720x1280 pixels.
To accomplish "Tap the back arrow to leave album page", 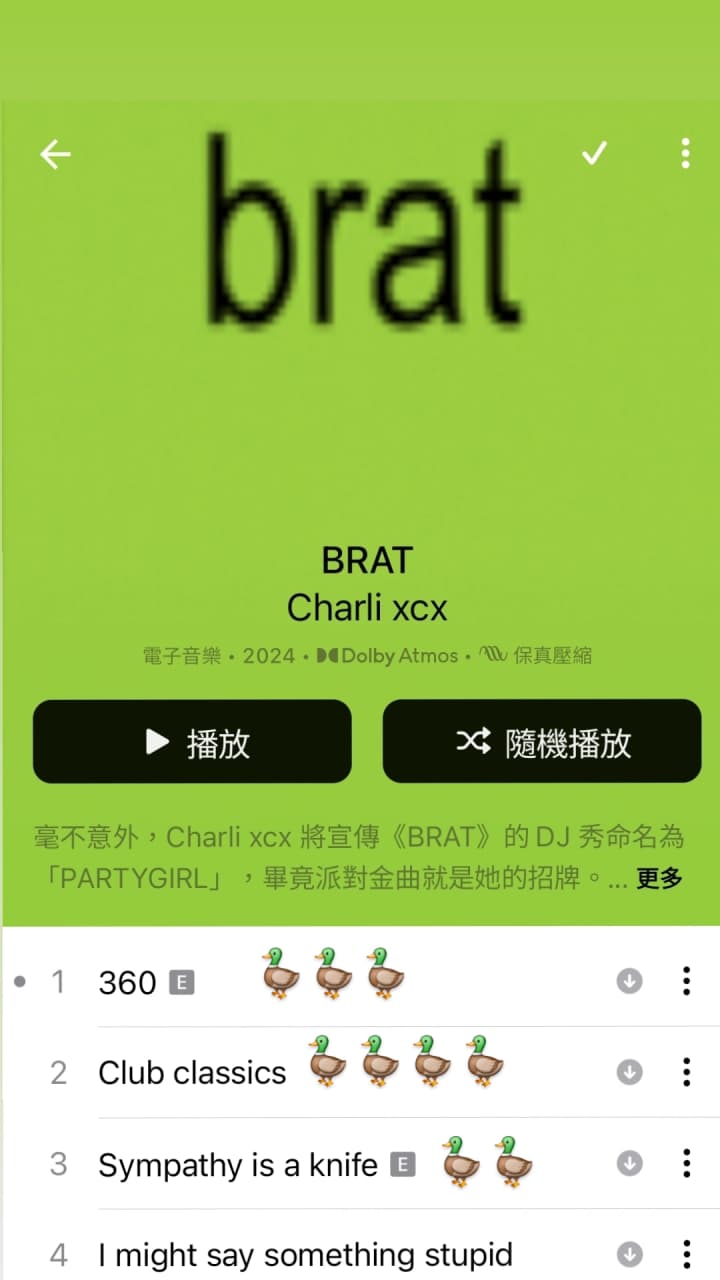I will 55,154.
